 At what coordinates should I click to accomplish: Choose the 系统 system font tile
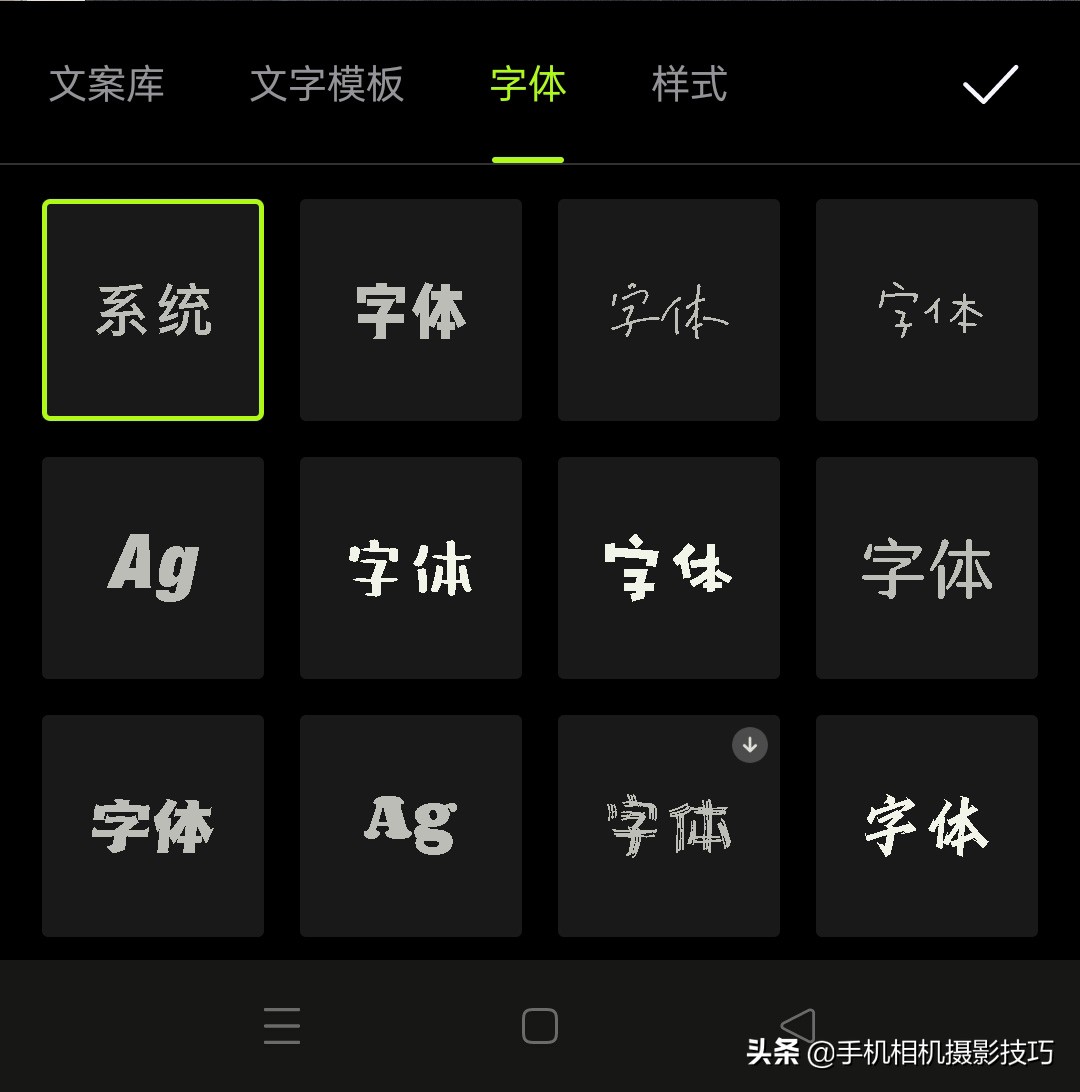tap(153, 310)
